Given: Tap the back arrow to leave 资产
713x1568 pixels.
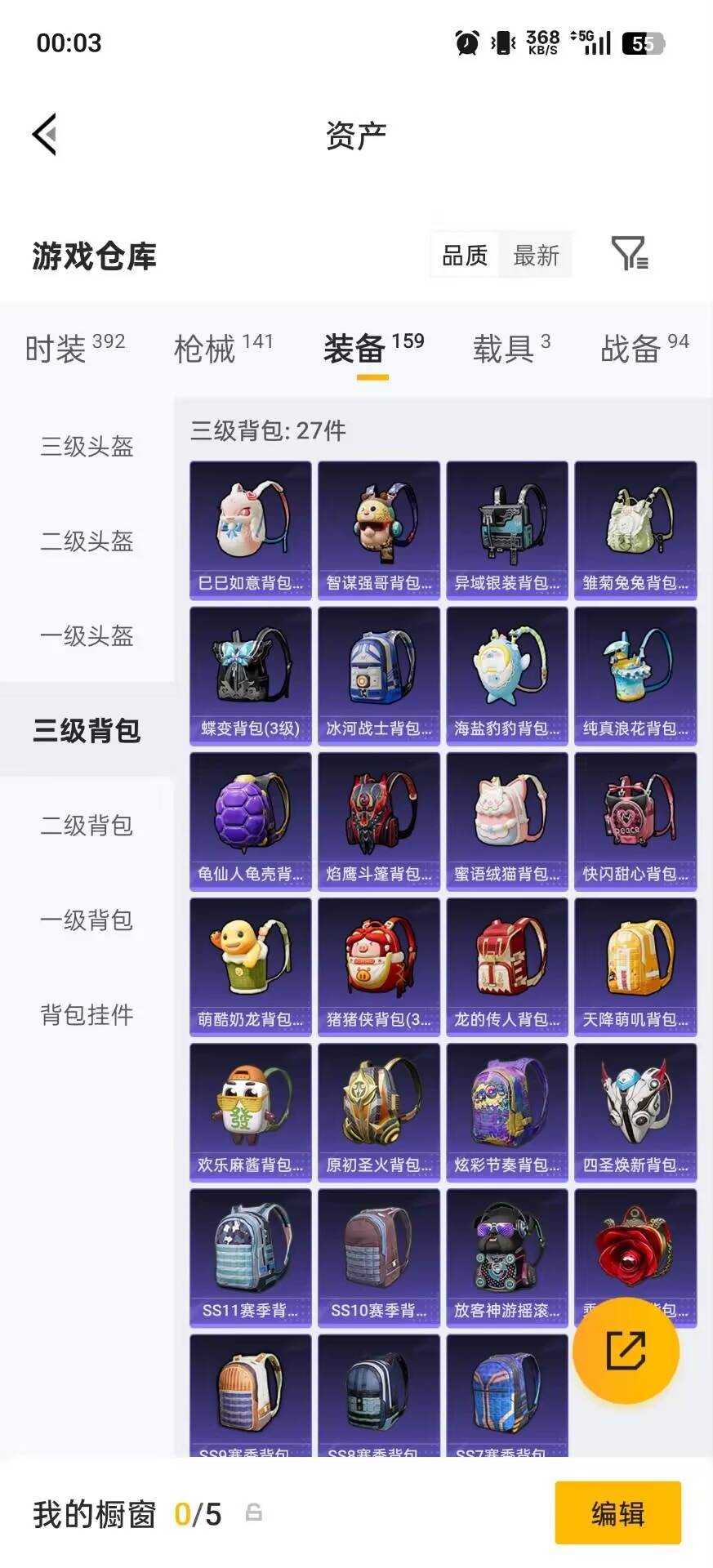Looking at the screenshot, I should [x=45, y=133].
